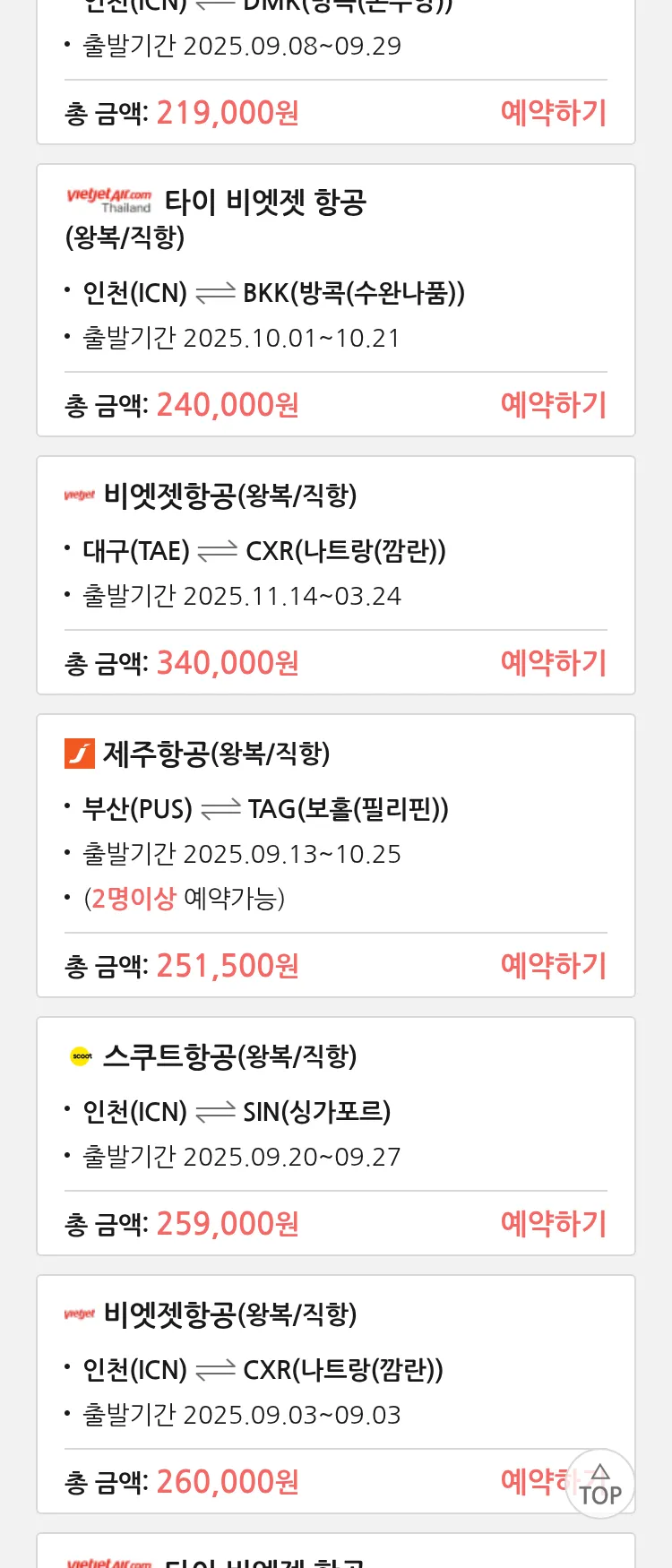Reserve the 340,000원 Daegu to Nha Trang flight
Screen dimensions: 672x1568
553,663
